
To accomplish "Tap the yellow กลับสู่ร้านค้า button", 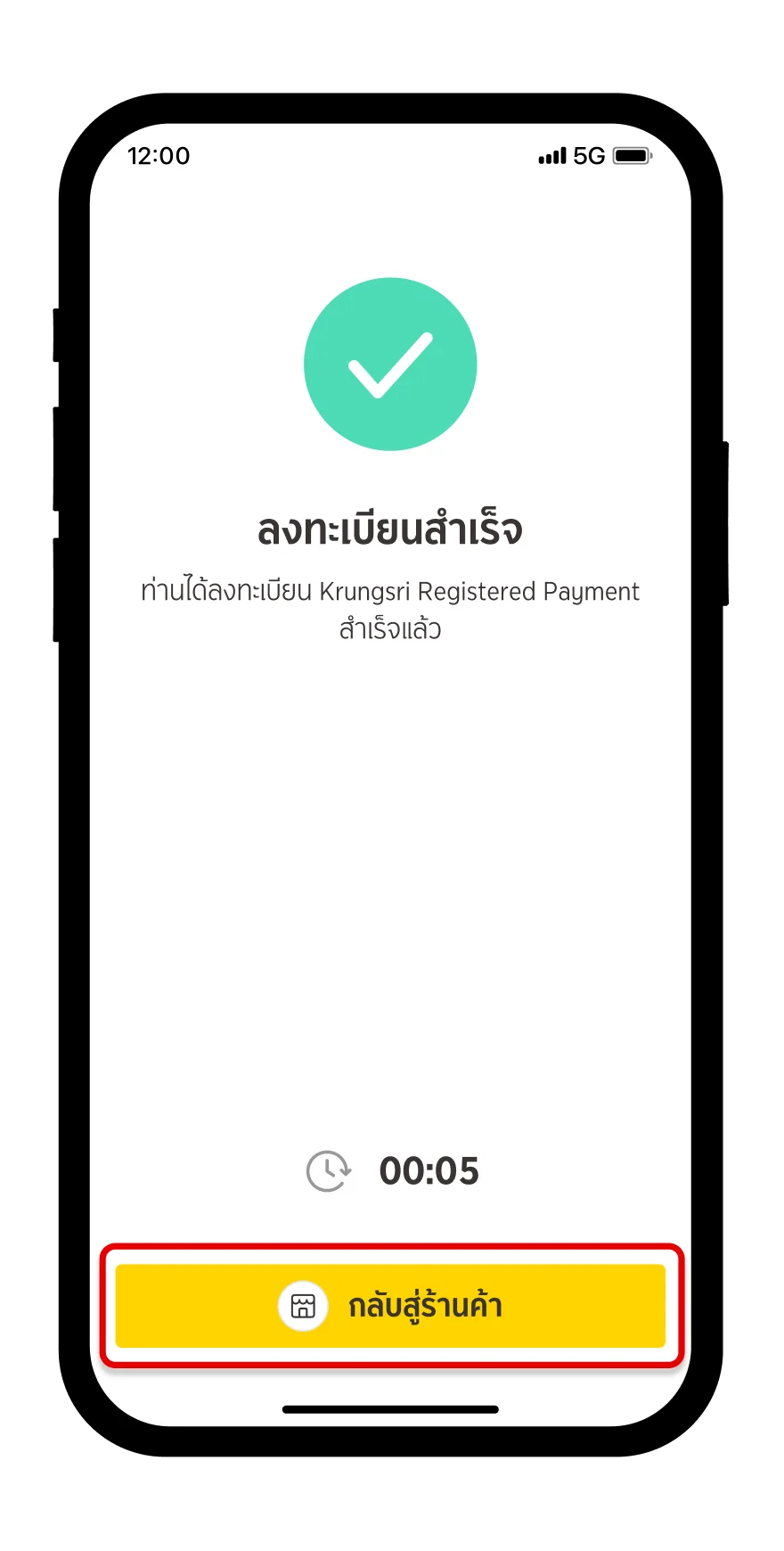I will click(x=390, y=1305).
